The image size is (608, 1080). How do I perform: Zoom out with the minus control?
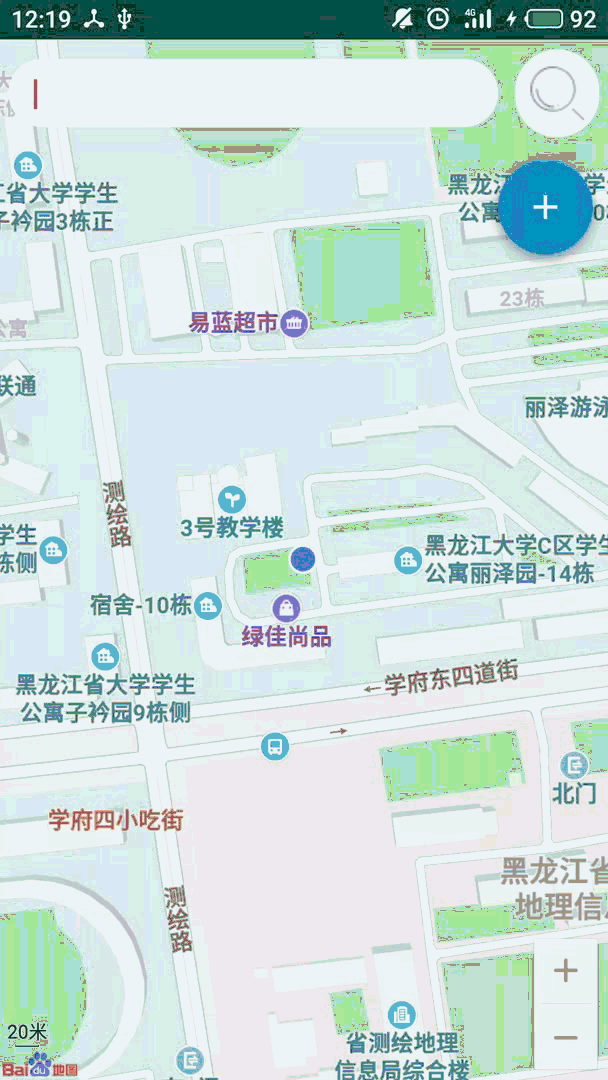[x=566, y=1038]
